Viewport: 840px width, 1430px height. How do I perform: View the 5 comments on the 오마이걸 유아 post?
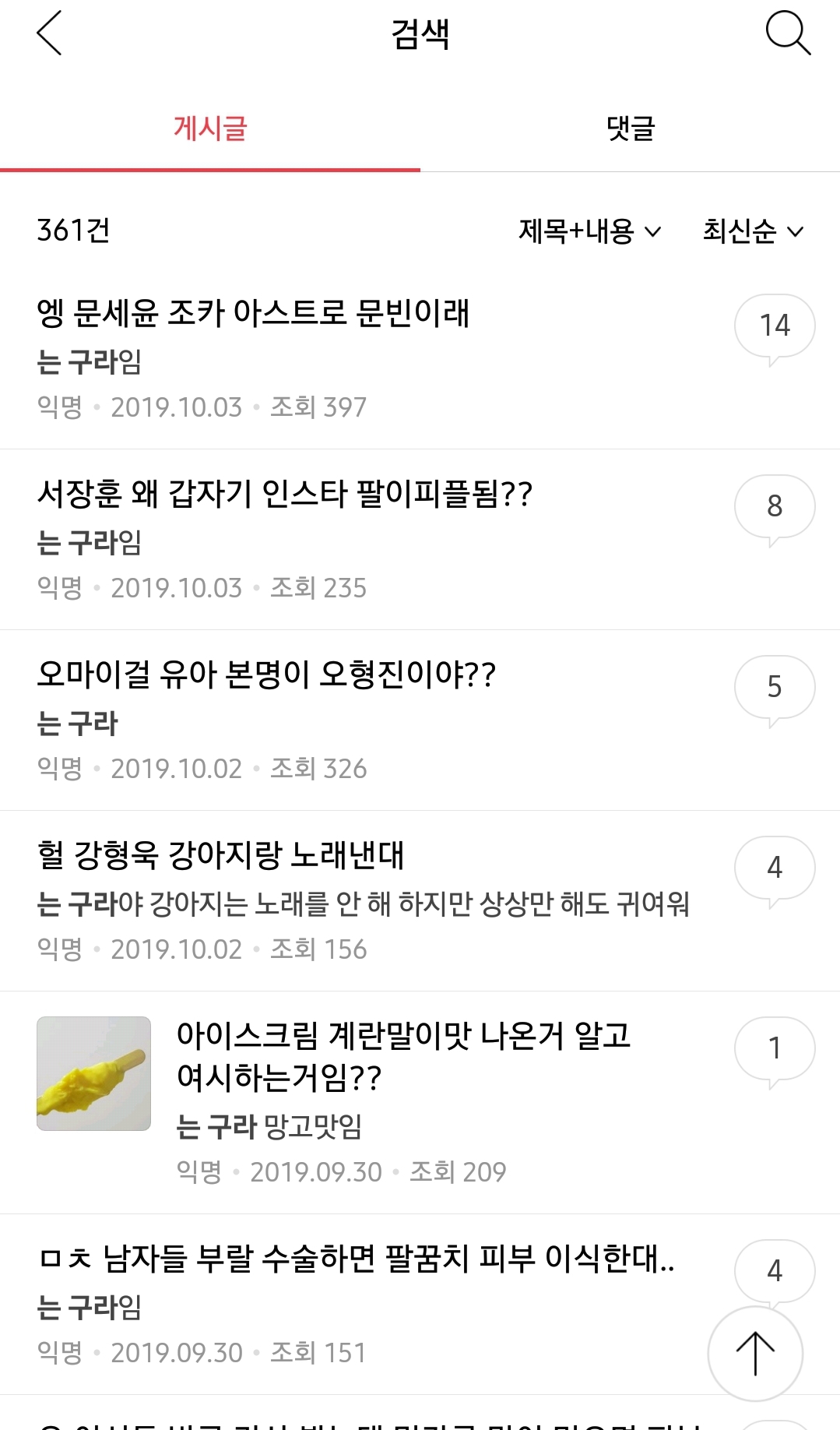[x=775, y=688]
